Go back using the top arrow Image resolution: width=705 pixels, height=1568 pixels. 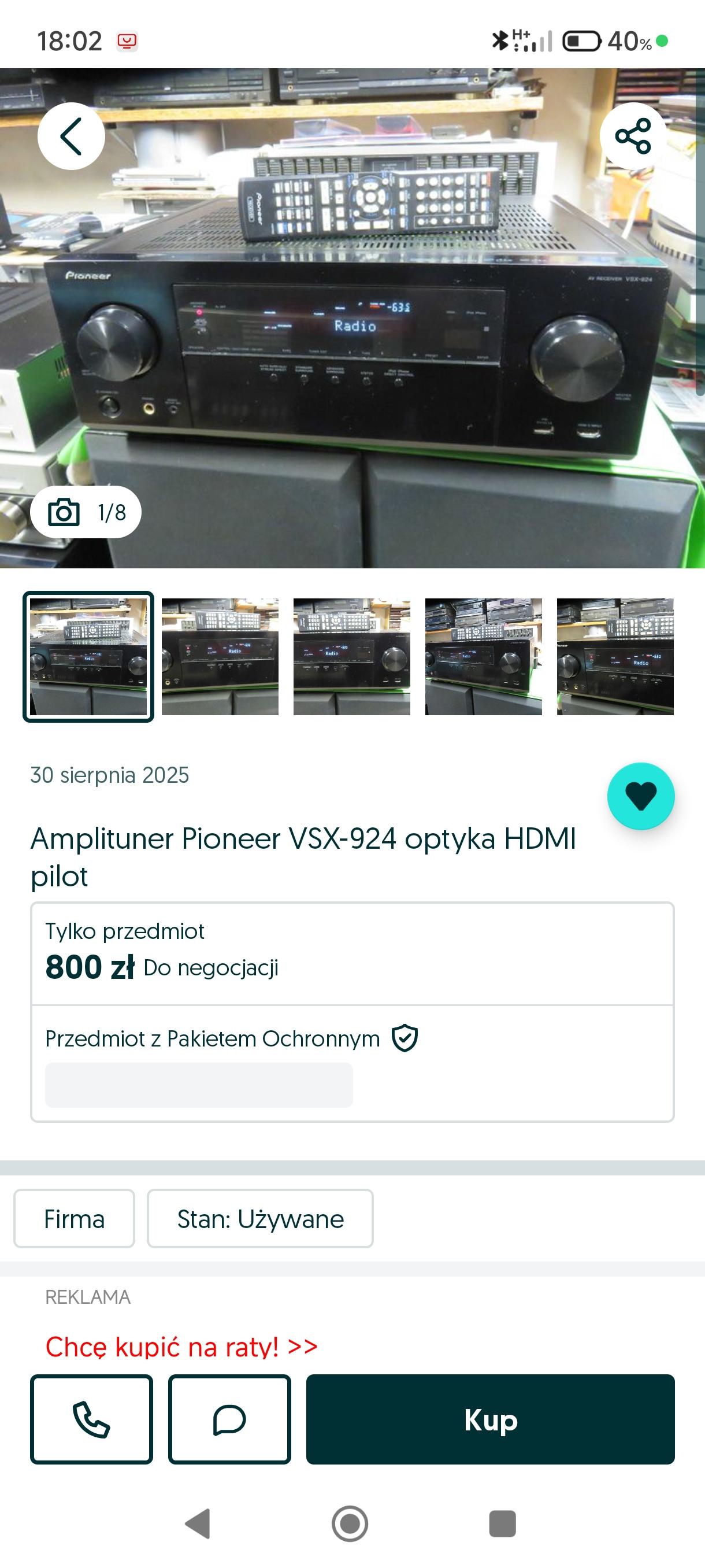[71, 136]
